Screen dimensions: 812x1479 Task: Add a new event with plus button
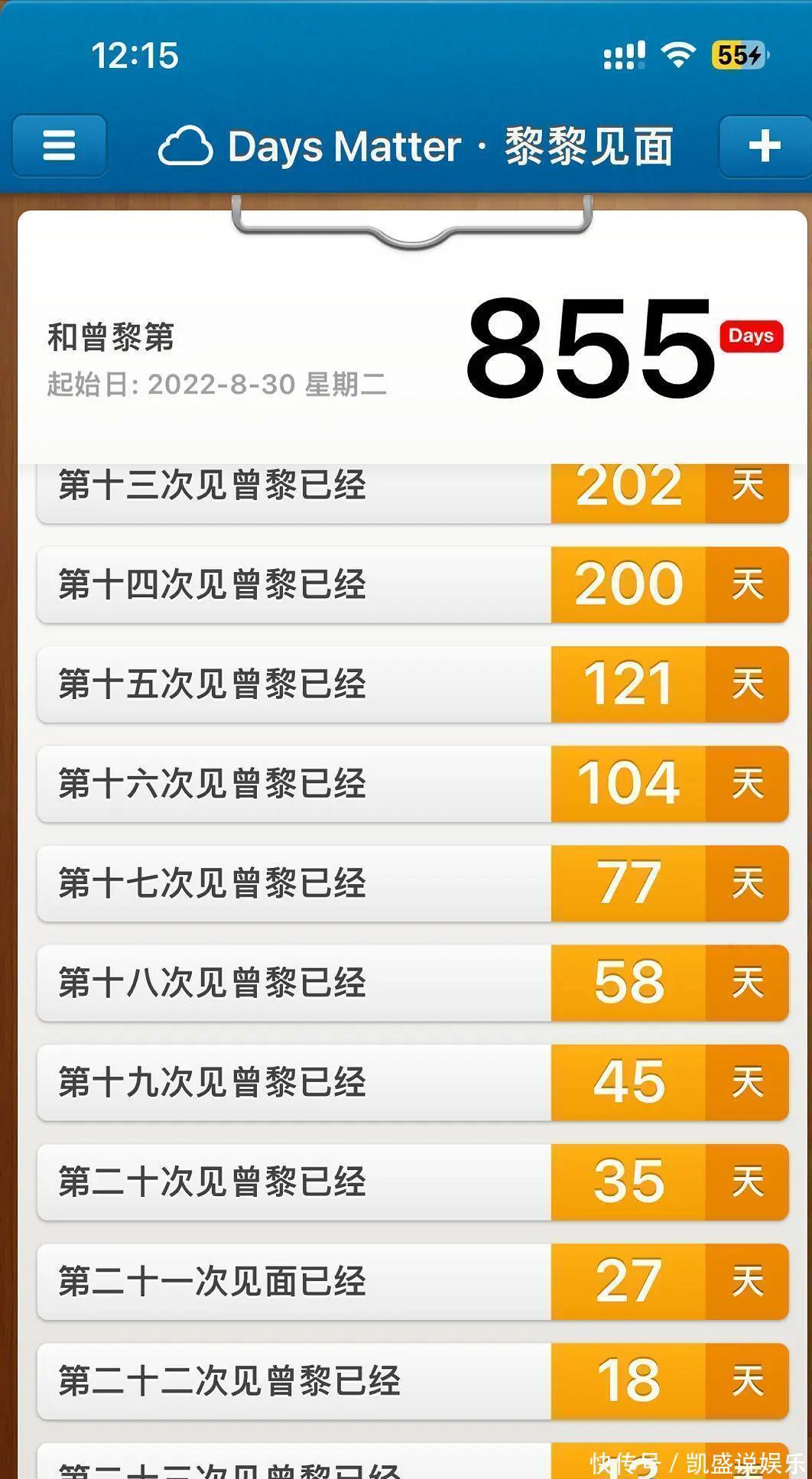click(764, 145)
